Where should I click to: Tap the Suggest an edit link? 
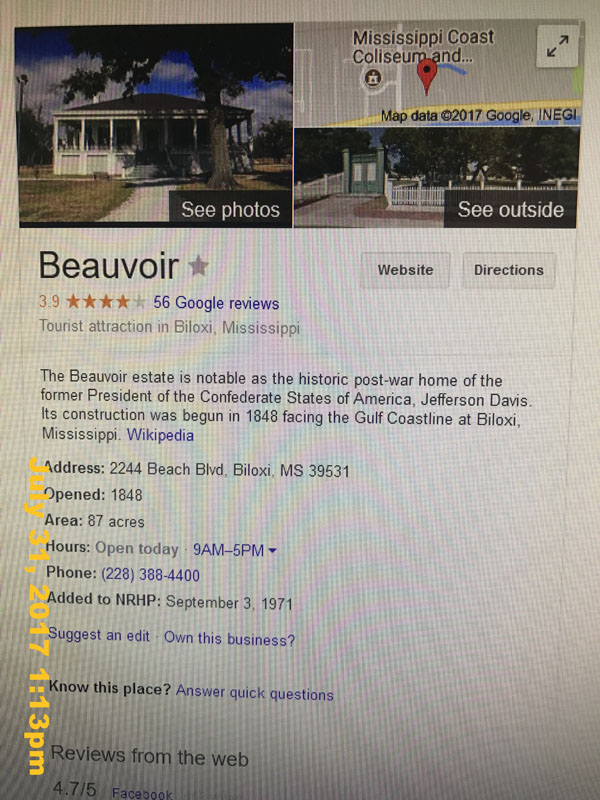tap(99, 636)
